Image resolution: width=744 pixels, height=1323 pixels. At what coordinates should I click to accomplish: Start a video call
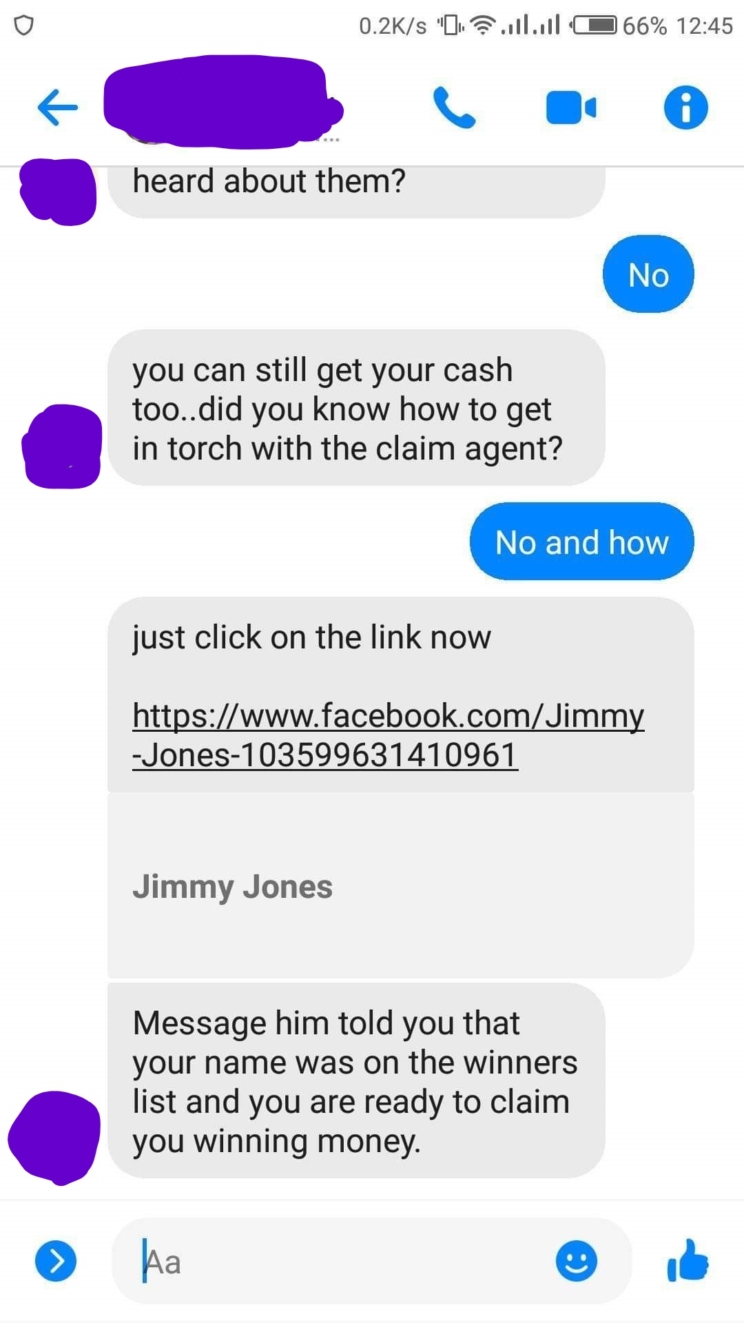[x=571, y=108]
